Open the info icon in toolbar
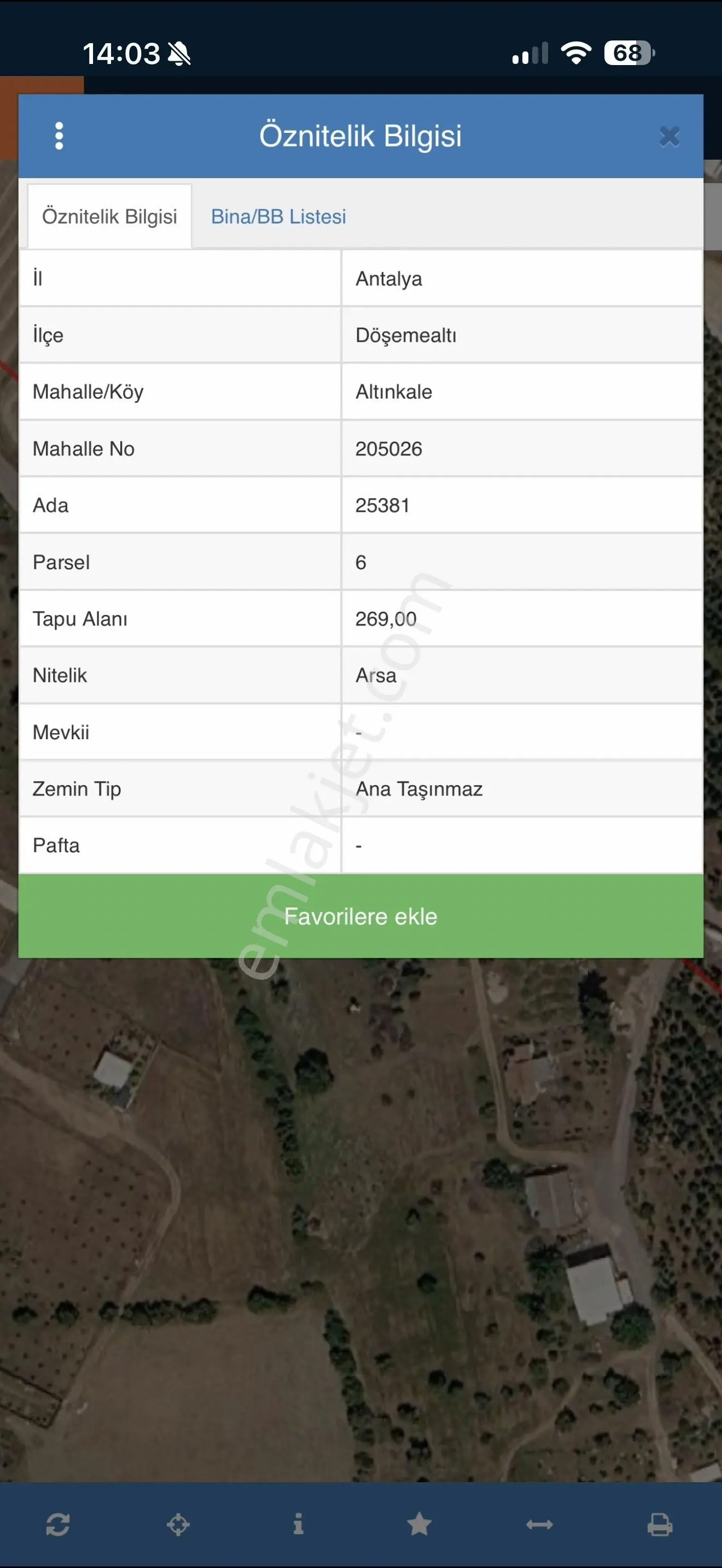 (x=298, y=1524)
